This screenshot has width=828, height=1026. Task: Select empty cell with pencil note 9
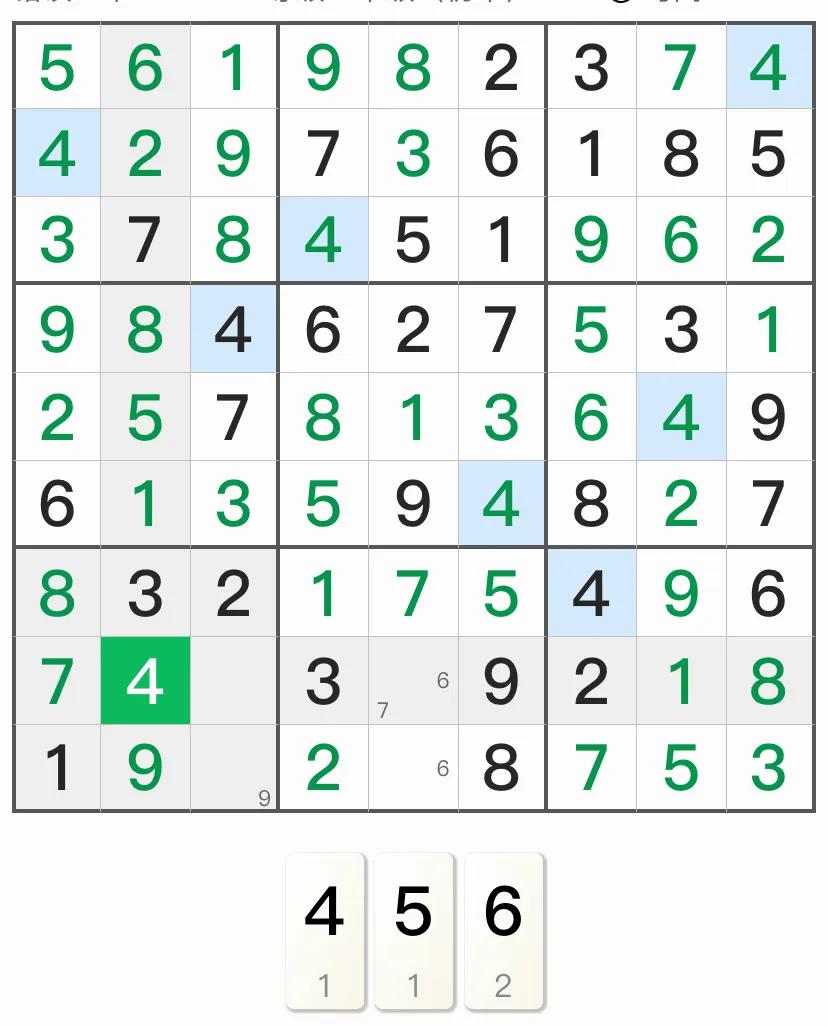click(233, 768)
